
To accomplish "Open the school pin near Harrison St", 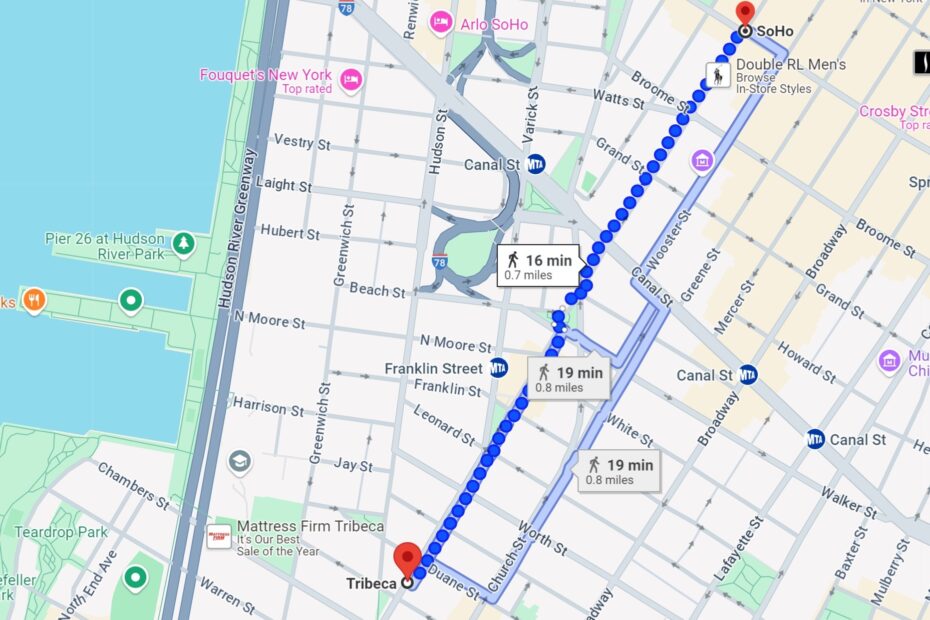I will pyautogui.click(x=239, y=461).
